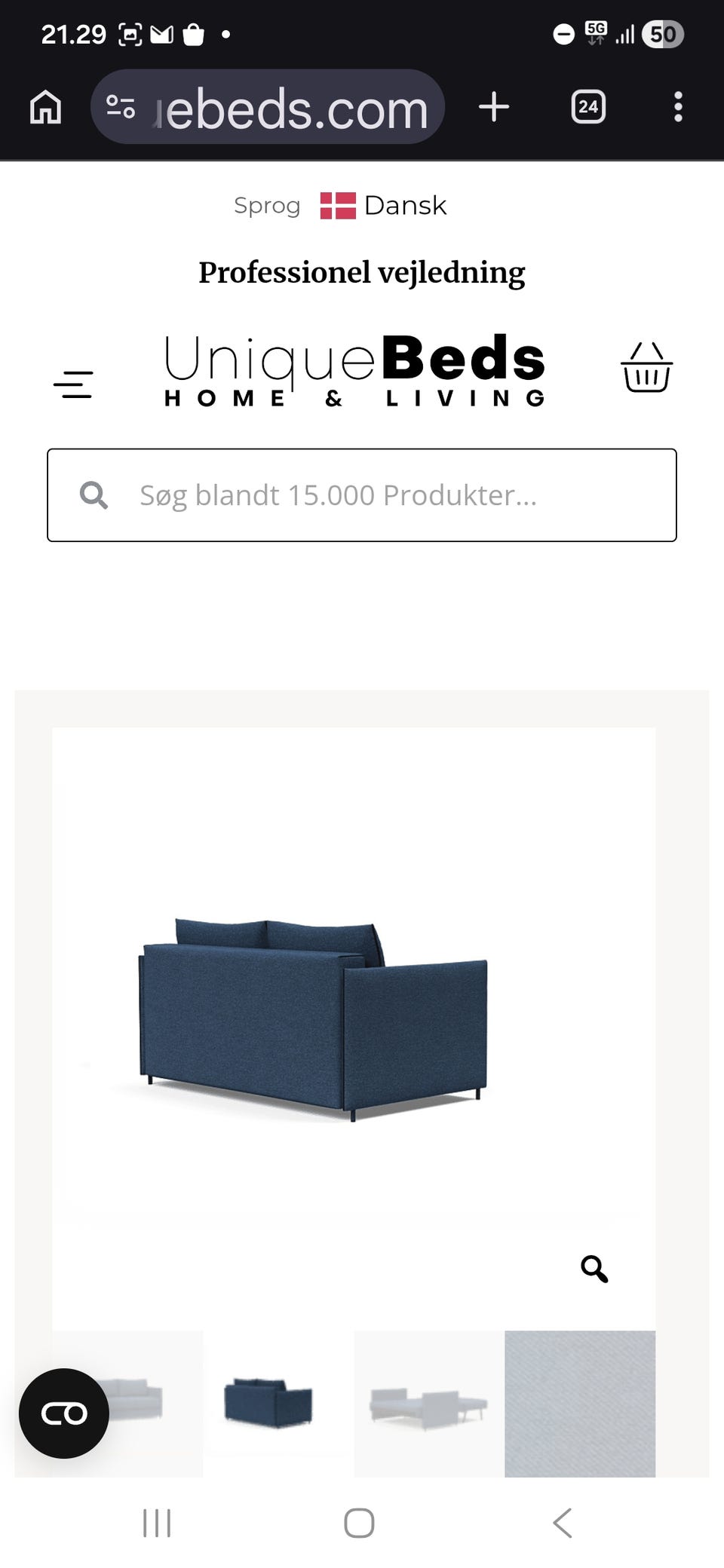
Task: Tap the Danish flag icon
Action: [x=337, y=204]
